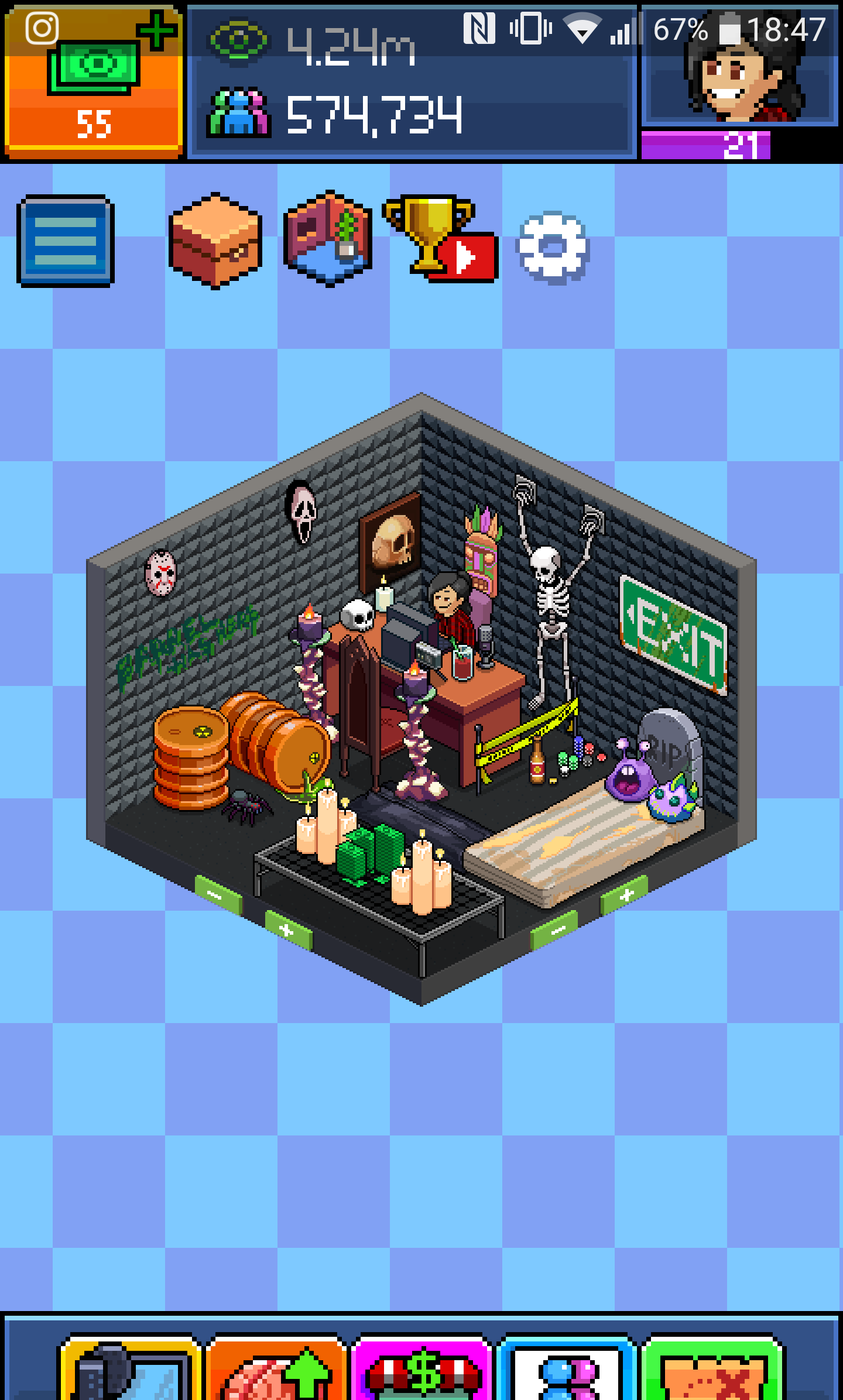
Task: Tap the plus button on room's right edge
Action: point(625,895)
